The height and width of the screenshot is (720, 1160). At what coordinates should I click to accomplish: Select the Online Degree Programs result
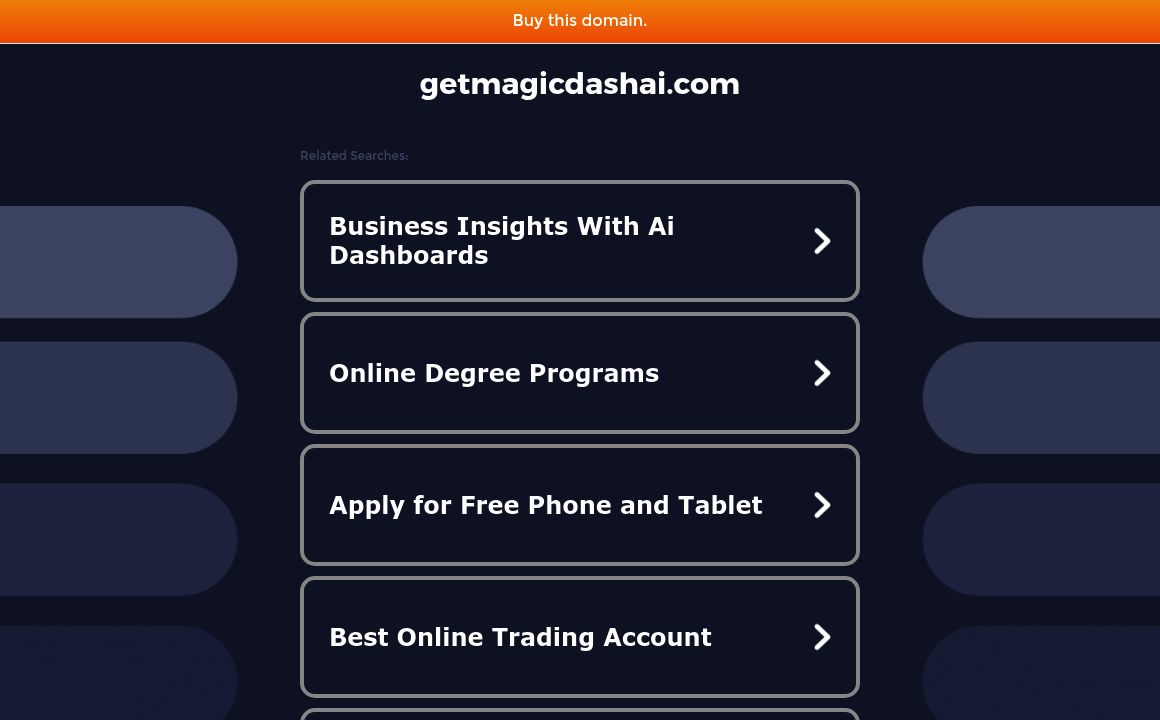(579, 373)
